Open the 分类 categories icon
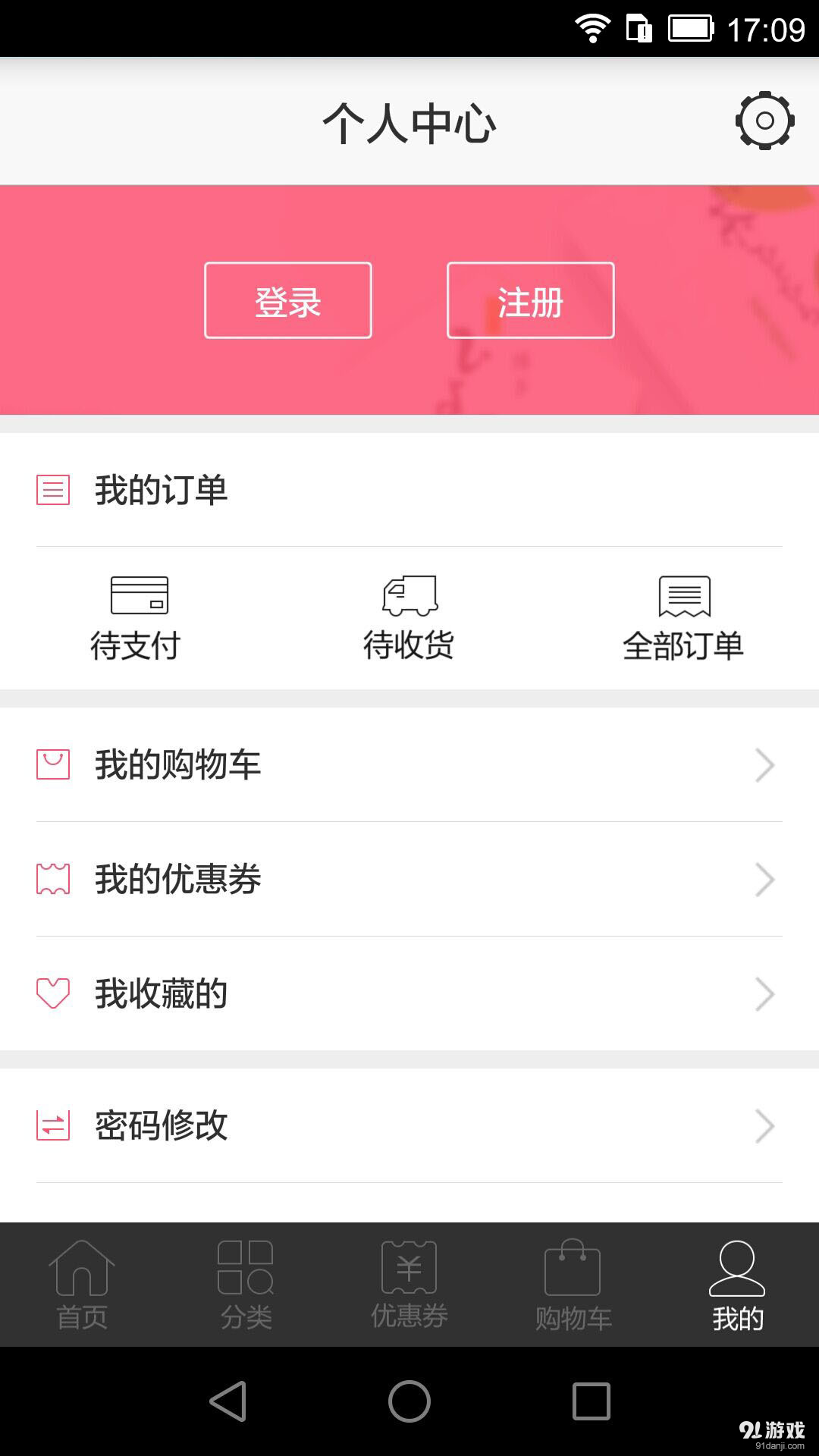Viewport: 819px width, 1456px height. click(x=245, y=1266)
